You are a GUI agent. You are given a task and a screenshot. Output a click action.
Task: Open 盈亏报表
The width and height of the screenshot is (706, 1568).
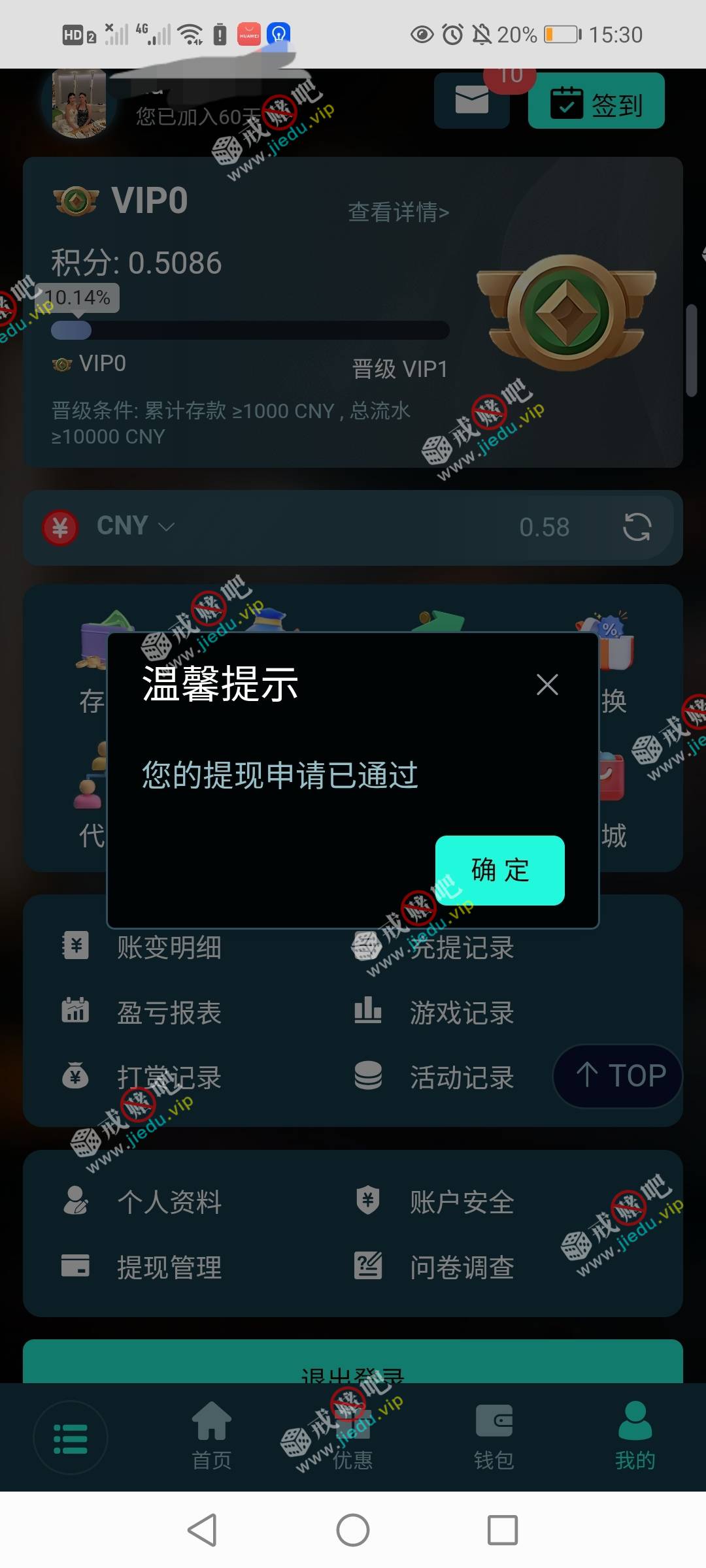[x=169, y=1013]
